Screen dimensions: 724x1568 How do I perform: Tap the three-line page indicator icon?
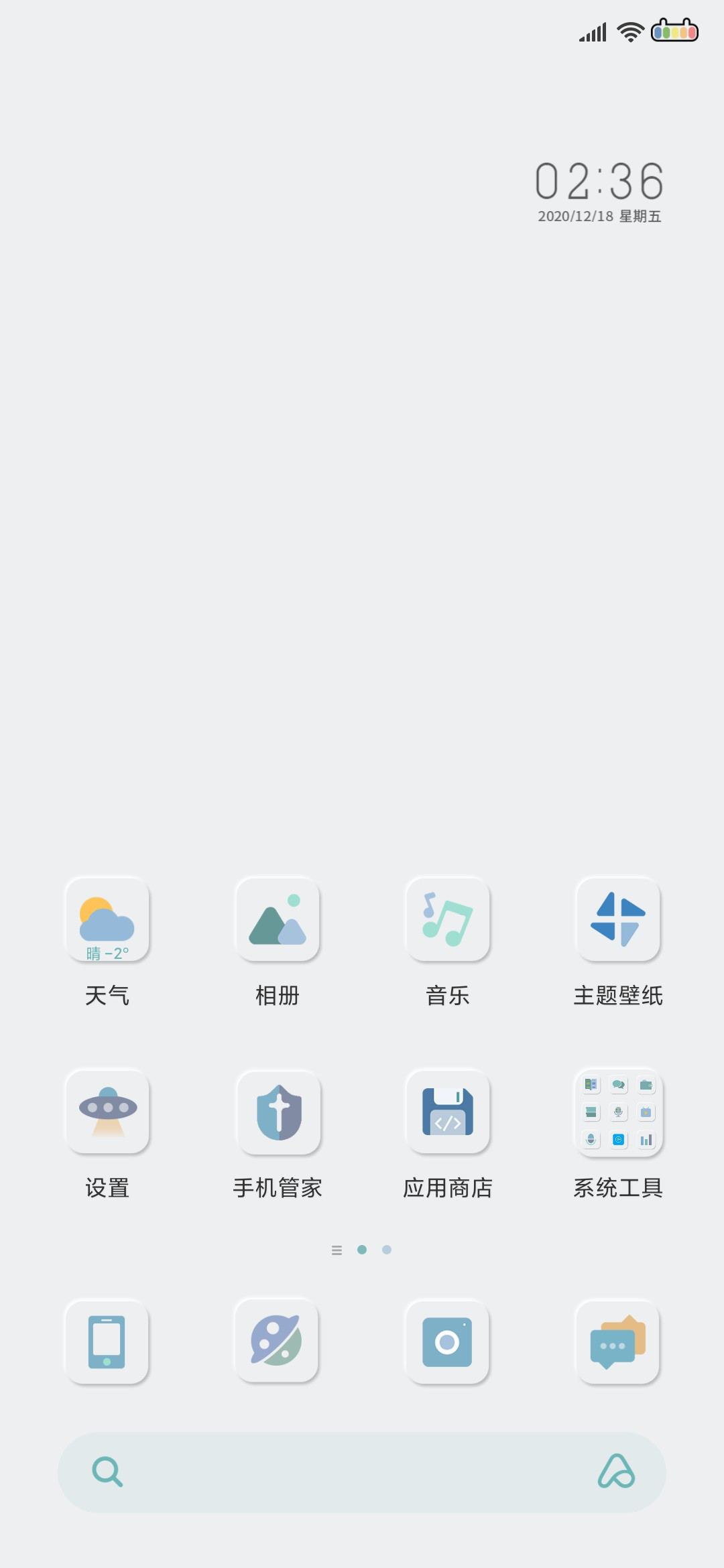click(x=337, y=1250)
